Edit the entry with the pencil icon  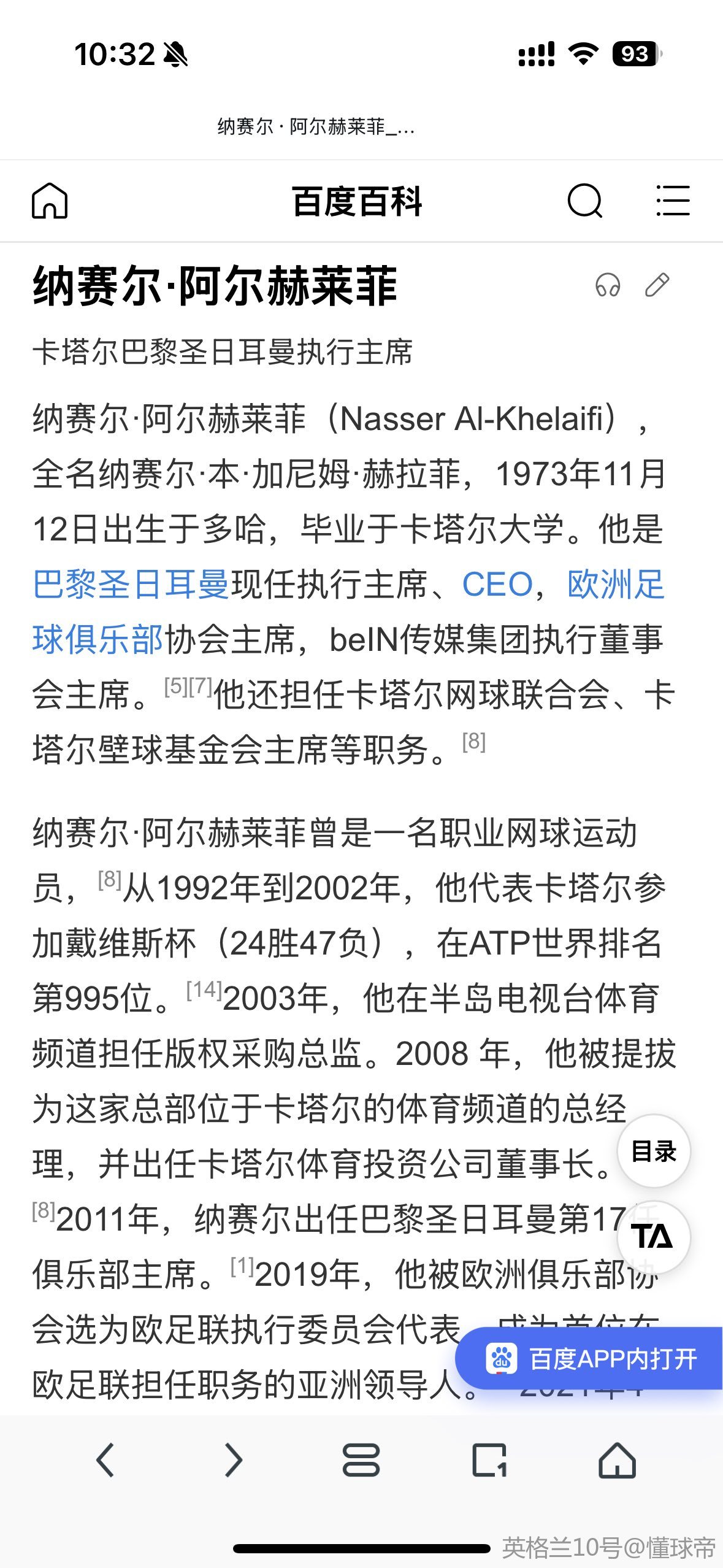point(657,285)
